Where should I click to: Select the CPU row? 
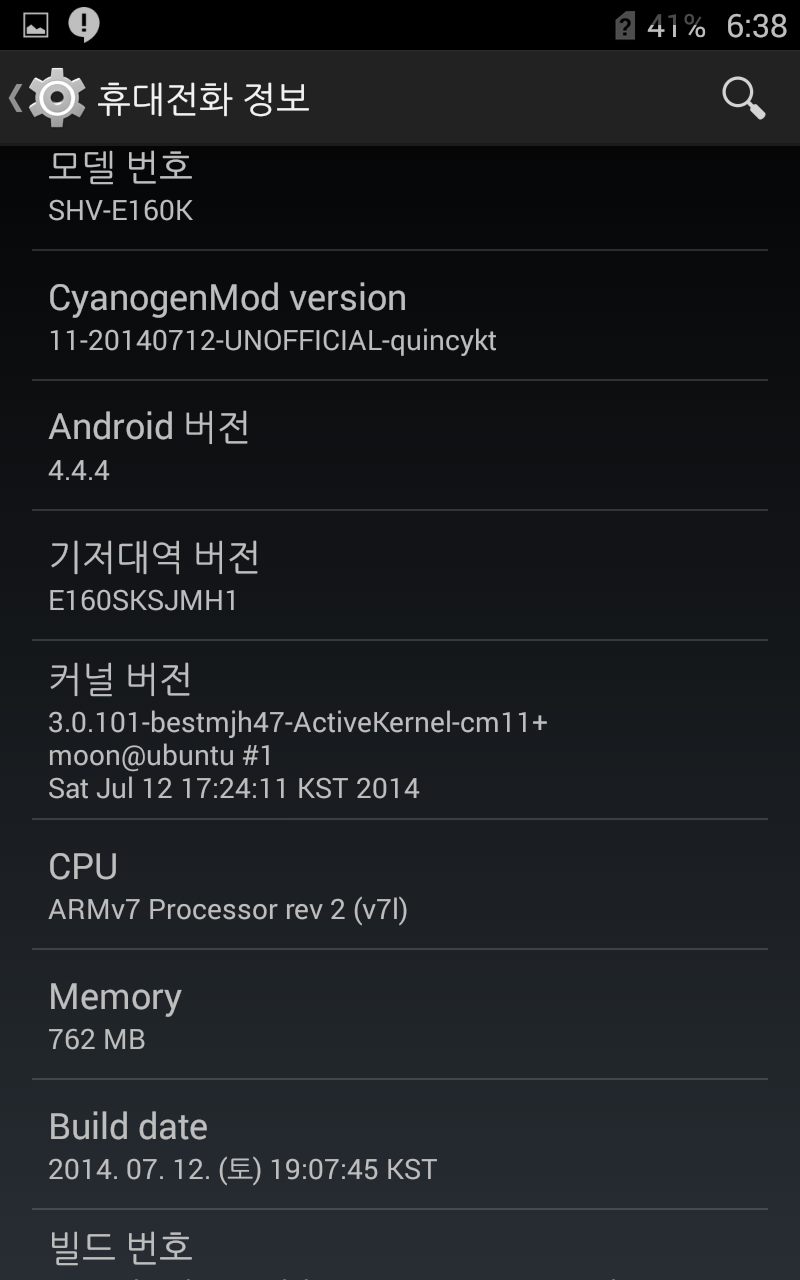(400, 885)
